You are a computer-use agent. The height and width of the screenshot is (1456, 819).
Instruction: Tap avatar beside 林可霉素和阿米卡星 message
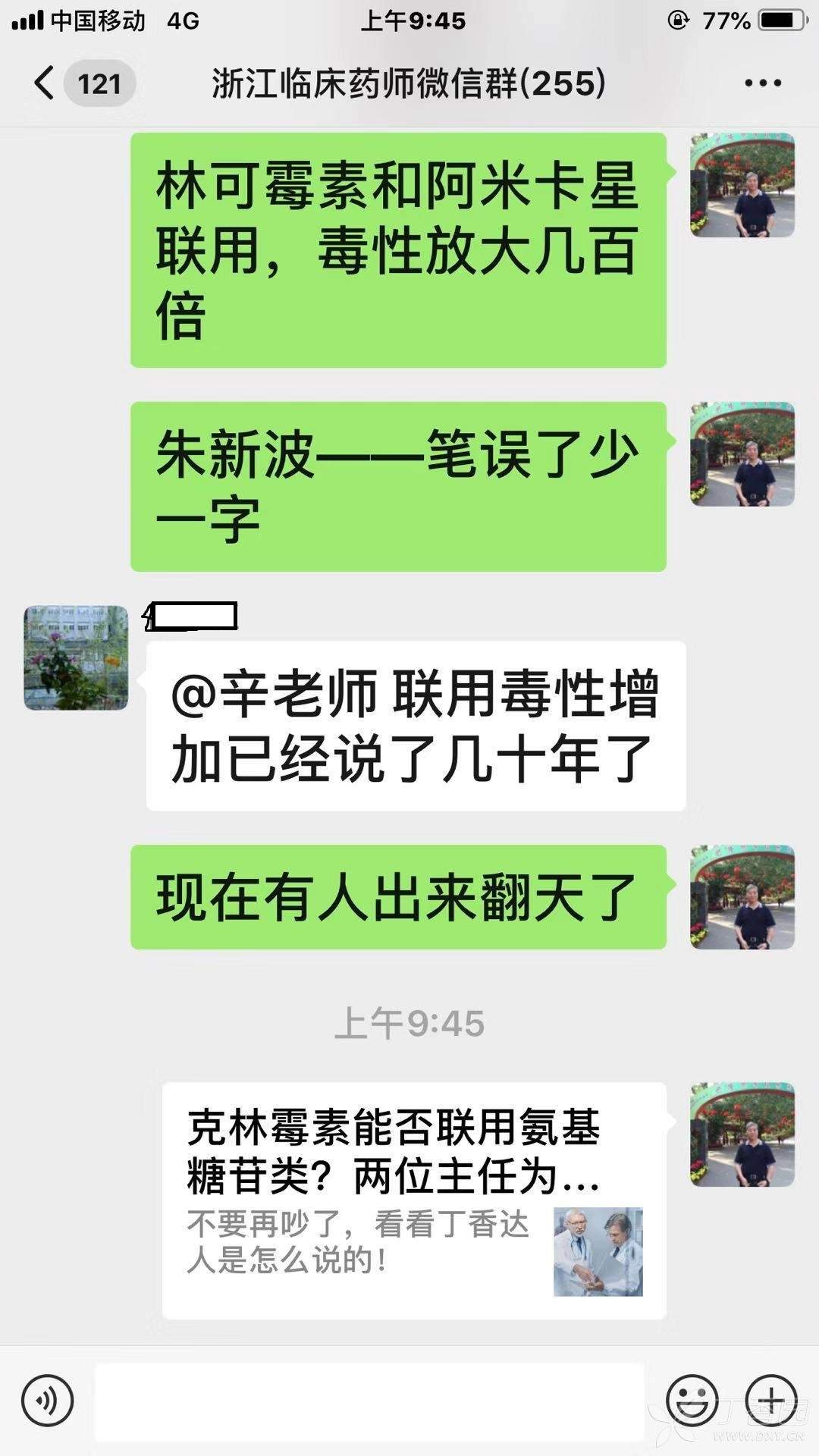click(x=742, y=186)
